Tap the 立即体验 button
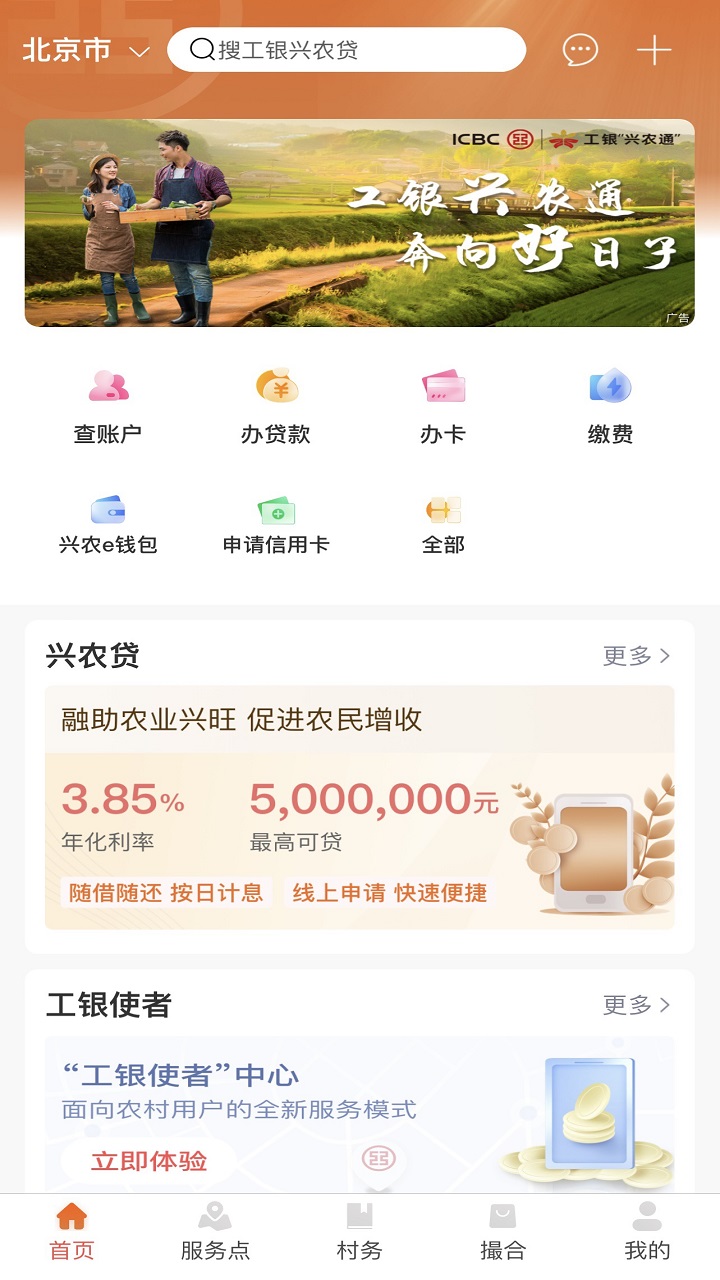Viewport: 720px width, 1280px height. pyautogui.click(x=149, y=1161)
